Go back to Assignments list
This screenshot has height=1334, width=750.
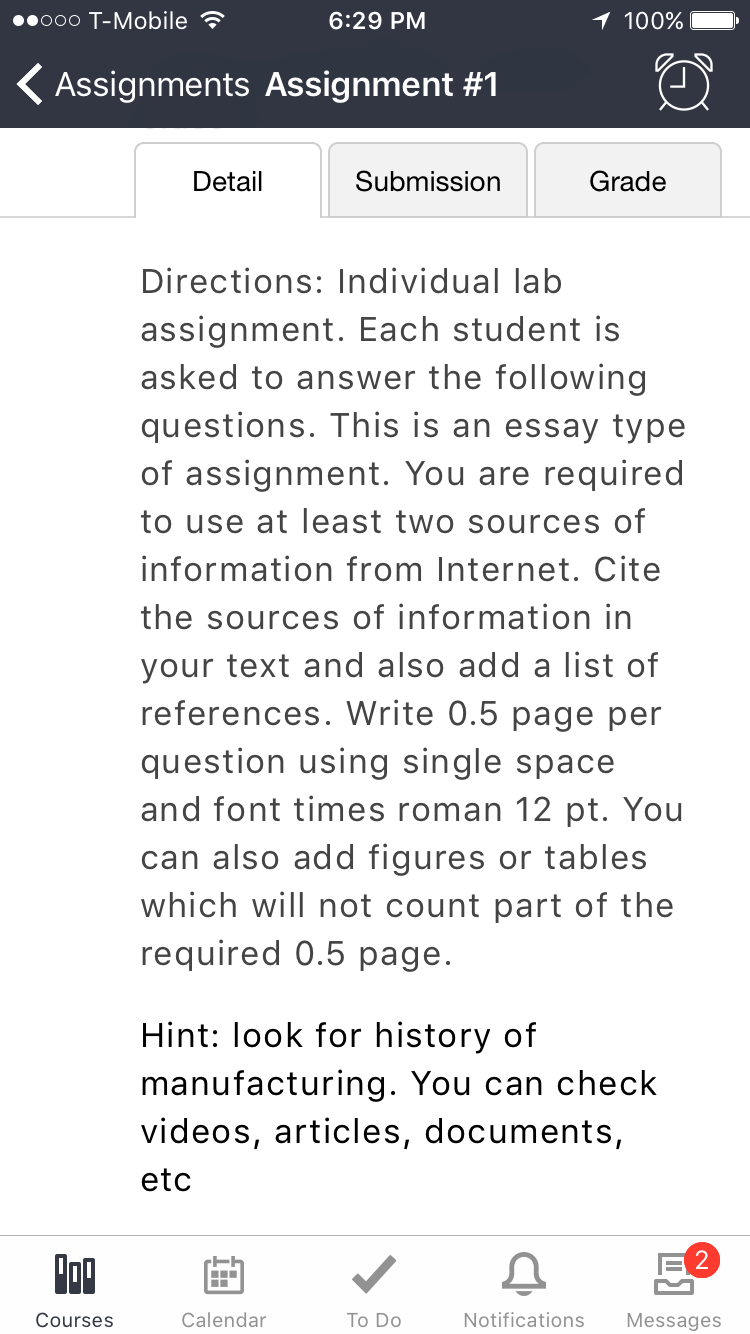point(133,85)
